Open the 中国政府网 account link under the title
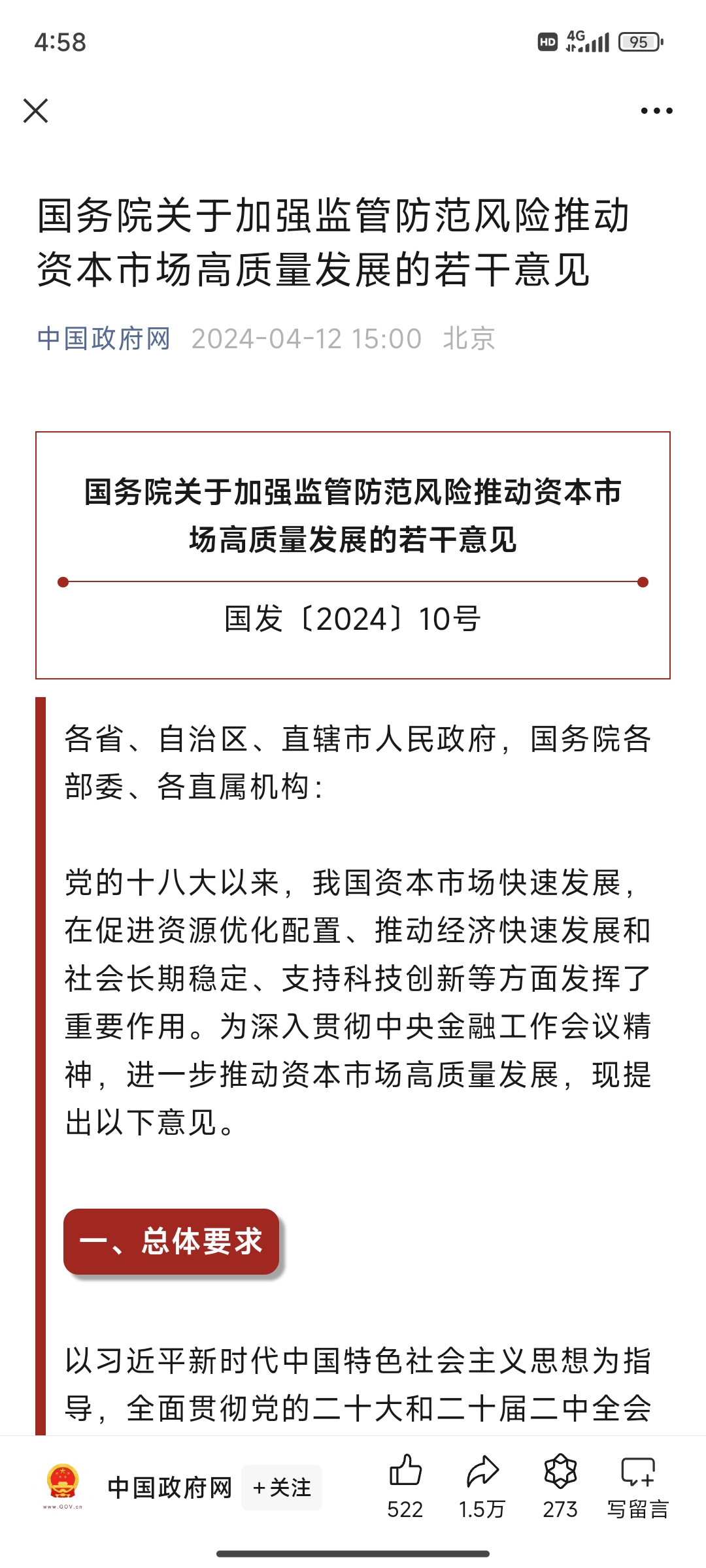Image resolution: width=706 pixels, height=1568 pixels. [x=103, y=338]
